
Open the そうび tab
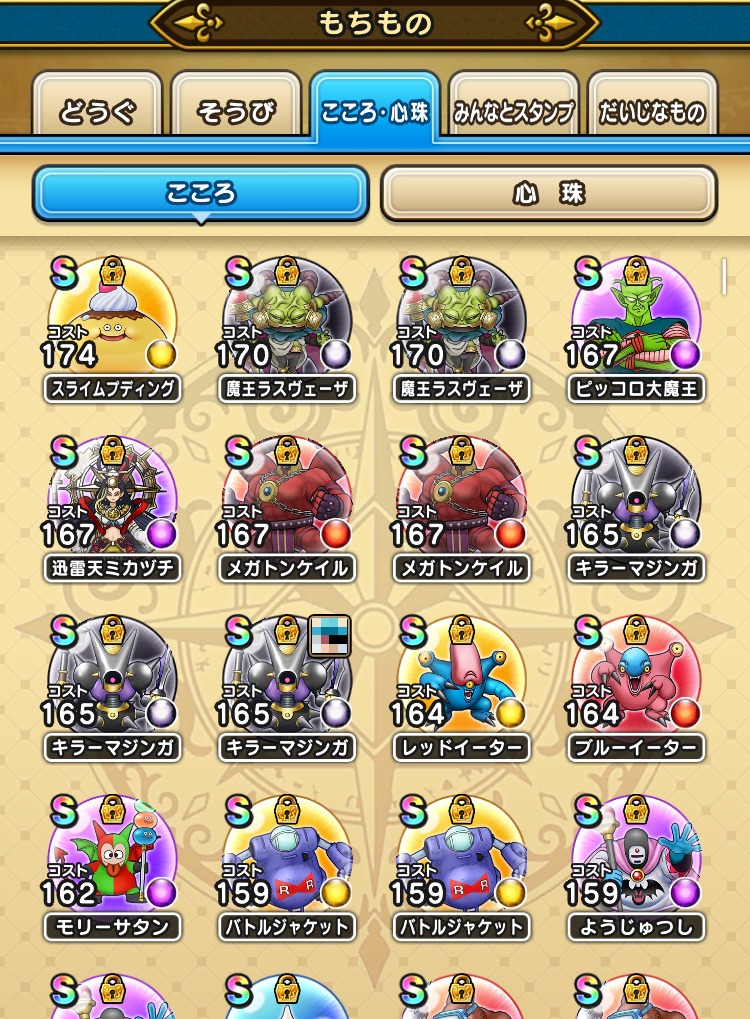click(236, 110)
